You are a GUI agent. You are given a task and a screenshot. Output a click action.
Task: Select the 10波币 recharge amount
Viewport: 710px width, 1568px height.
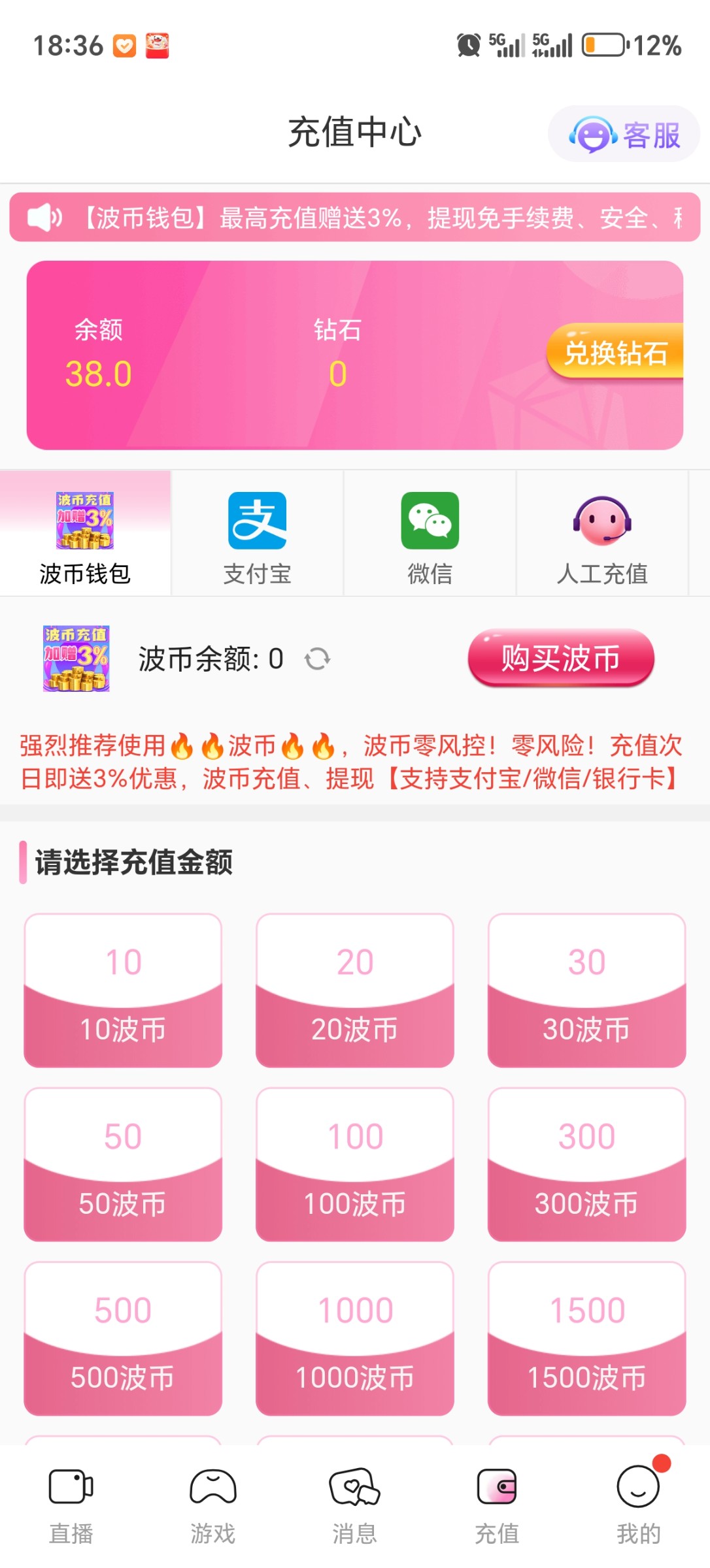[x=123, y=990]
